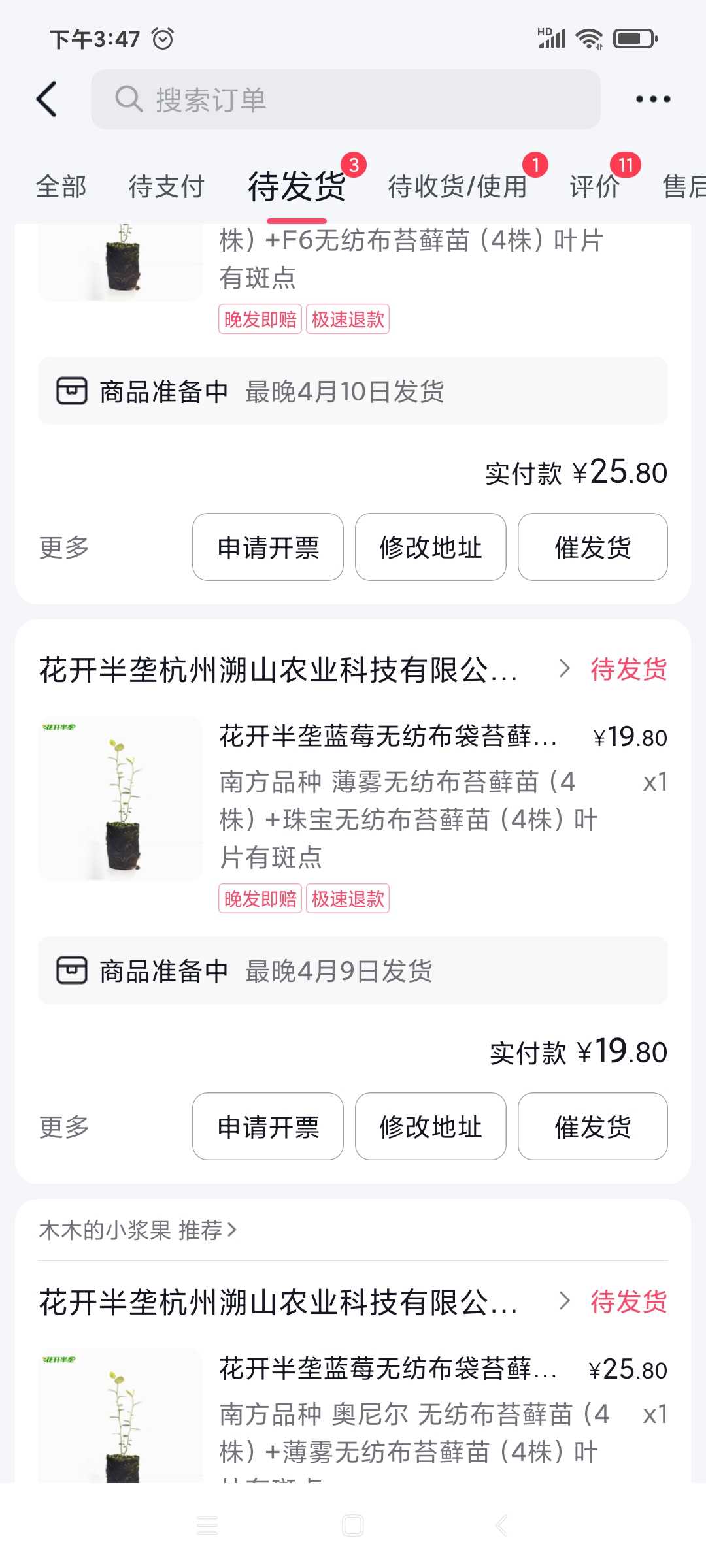Open the three-dot overflow menu
This screenshot has width=706, height=1568.
click(652, 99)
